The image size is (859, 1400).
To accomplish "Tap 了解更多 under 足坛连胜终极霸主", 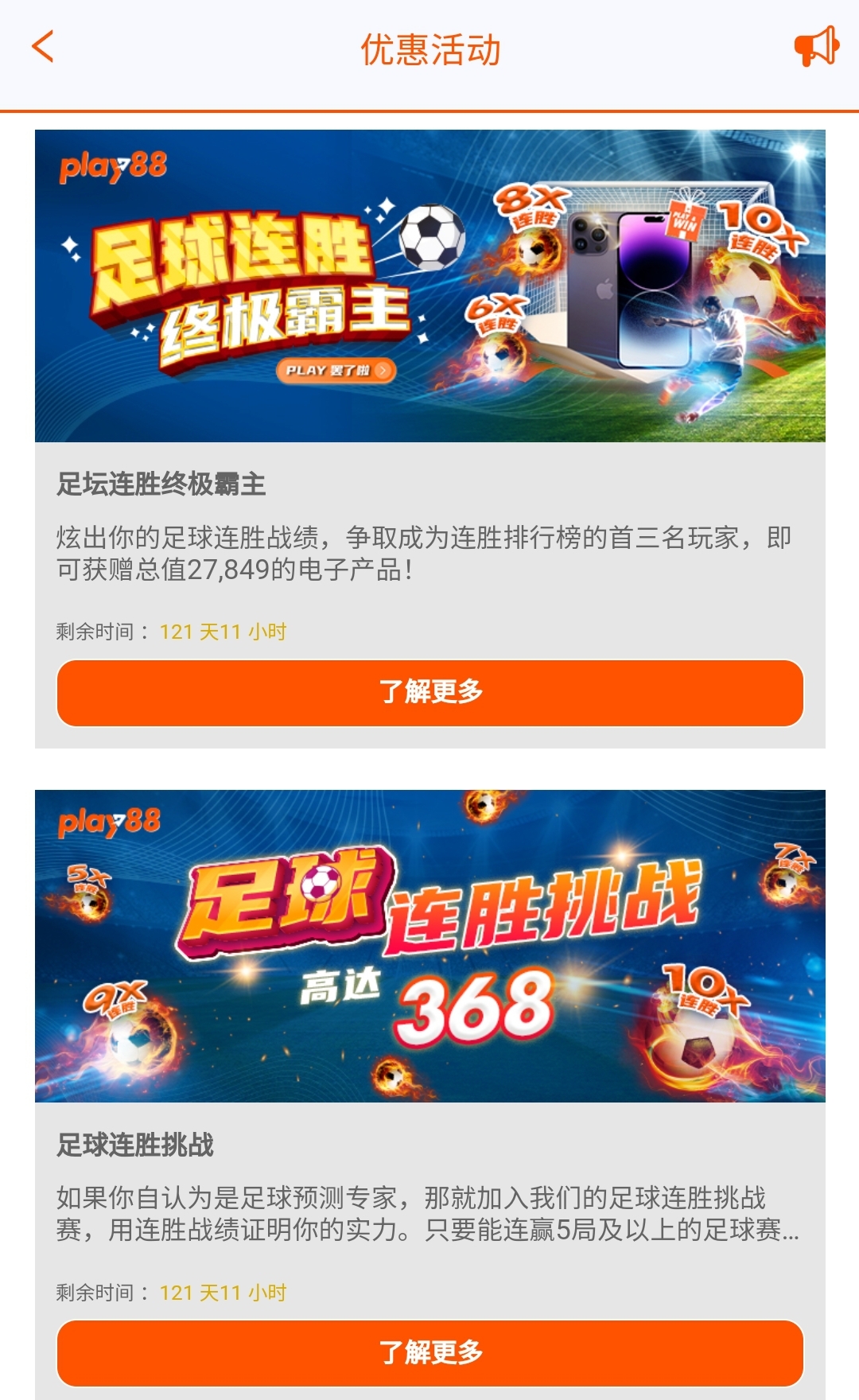I will (429, 692).
